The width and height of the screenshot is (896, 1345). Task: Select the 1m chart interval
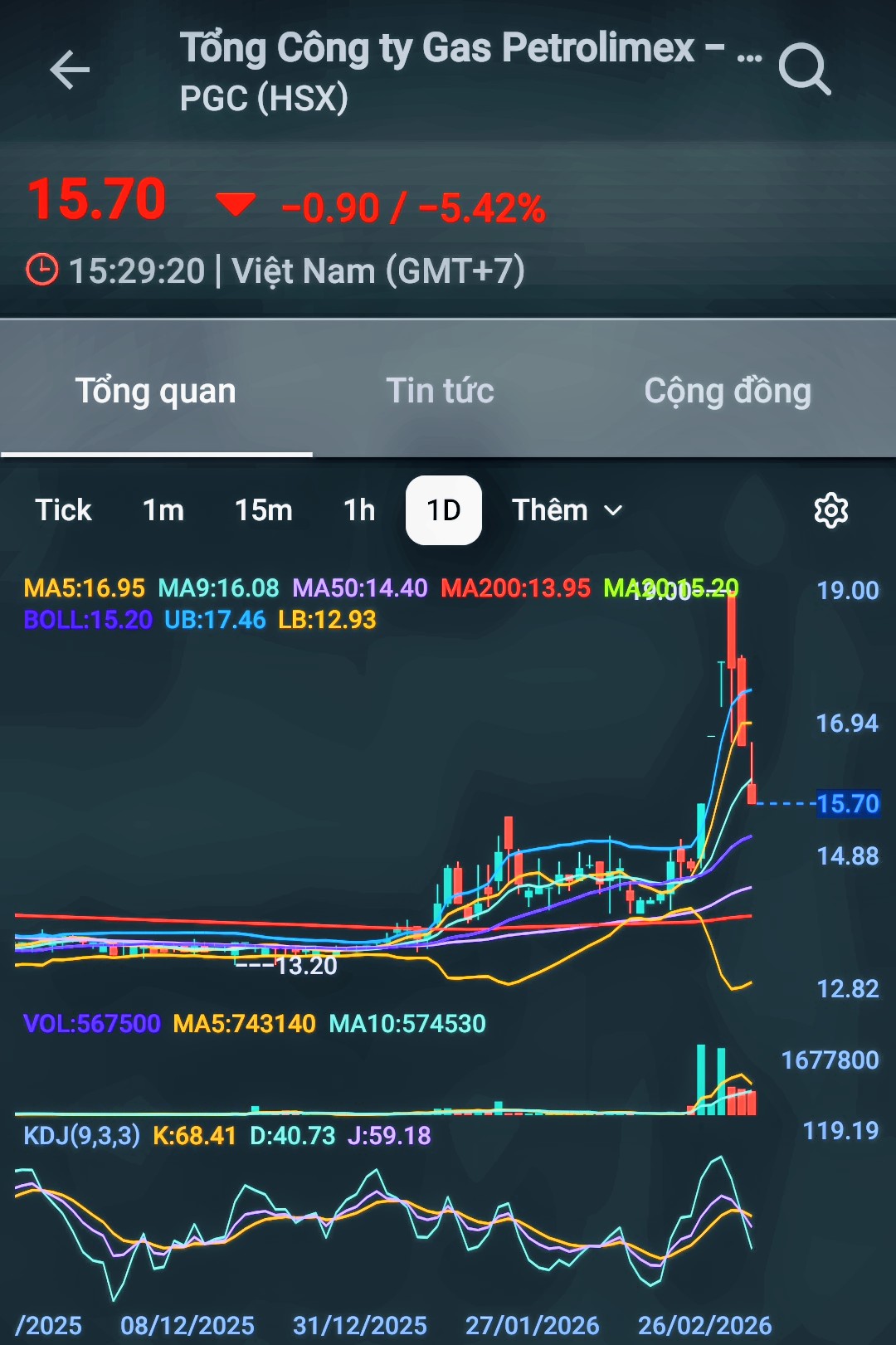tap(163, 510)
